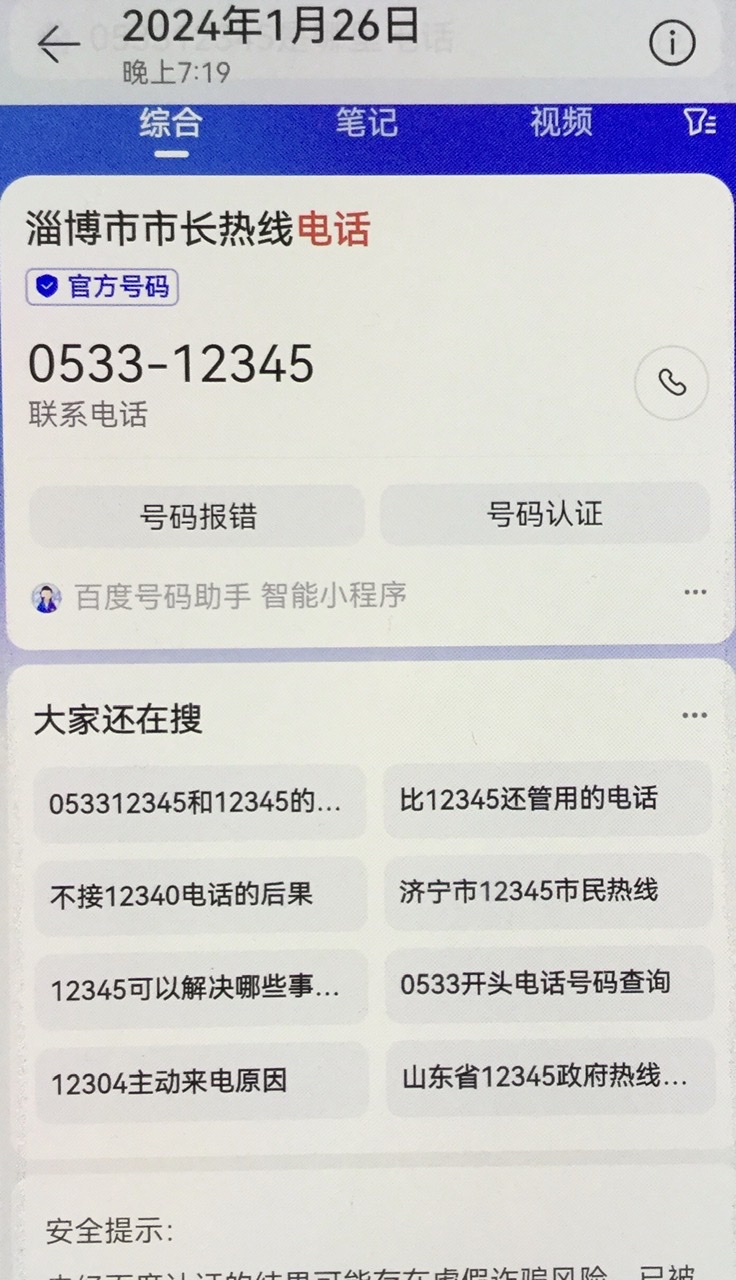
Task: Search 济宁市12345市民热线
Action: [548, 890]
